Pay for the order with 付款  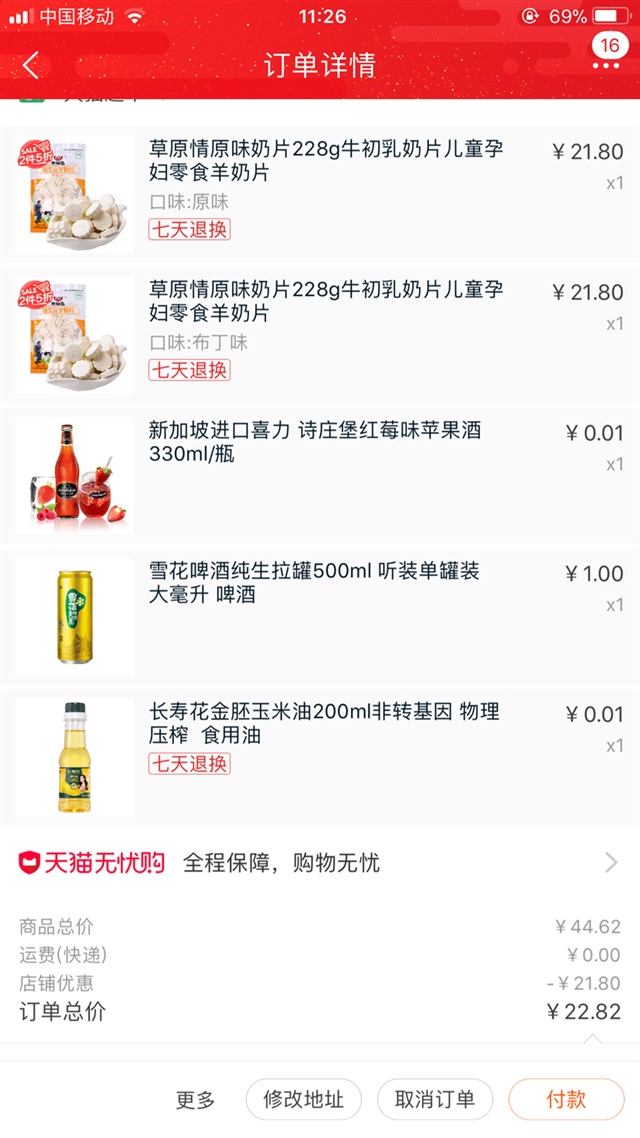coord(566,1100)
